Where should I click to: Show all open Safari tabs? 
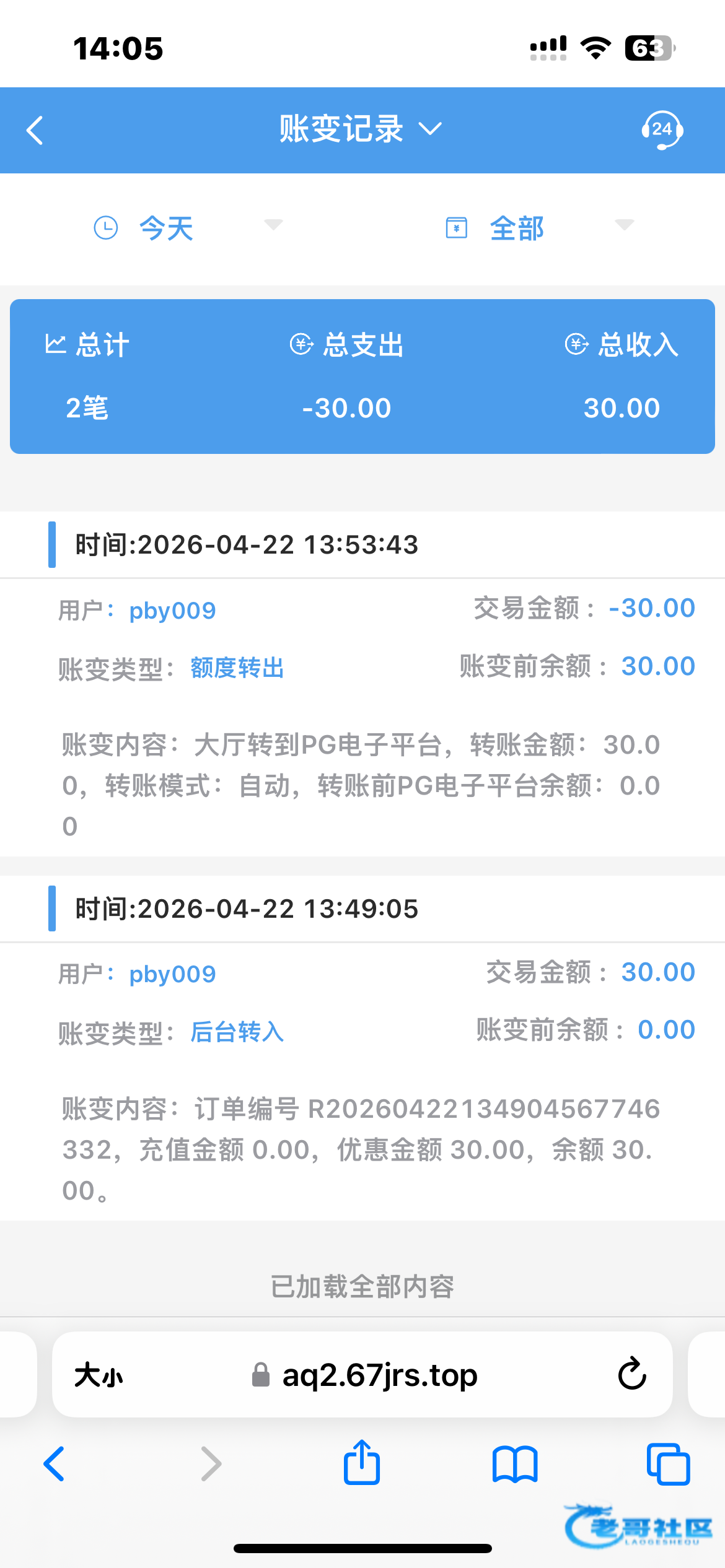tap(668, 1464)
